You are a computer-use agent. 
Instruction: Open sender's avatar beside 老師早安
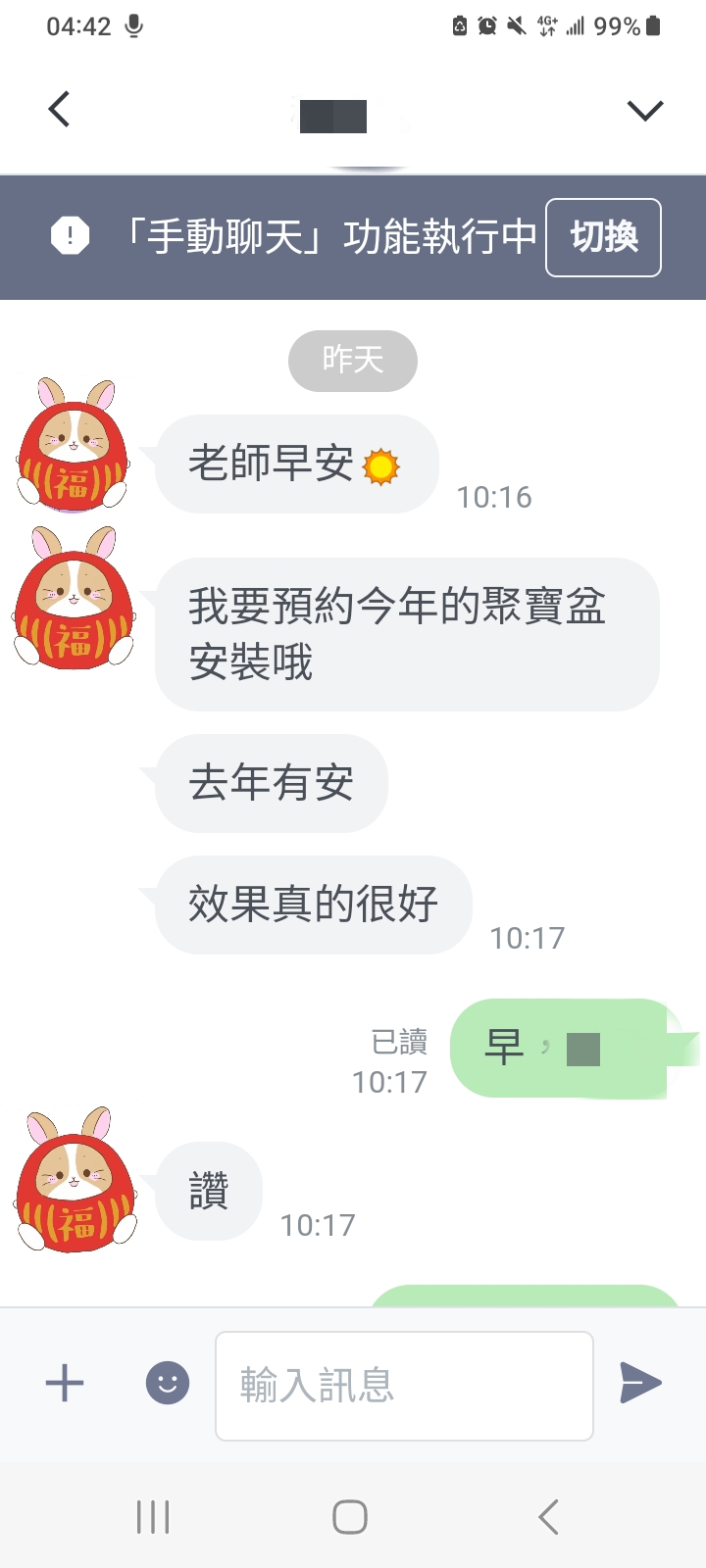point(74,446)
